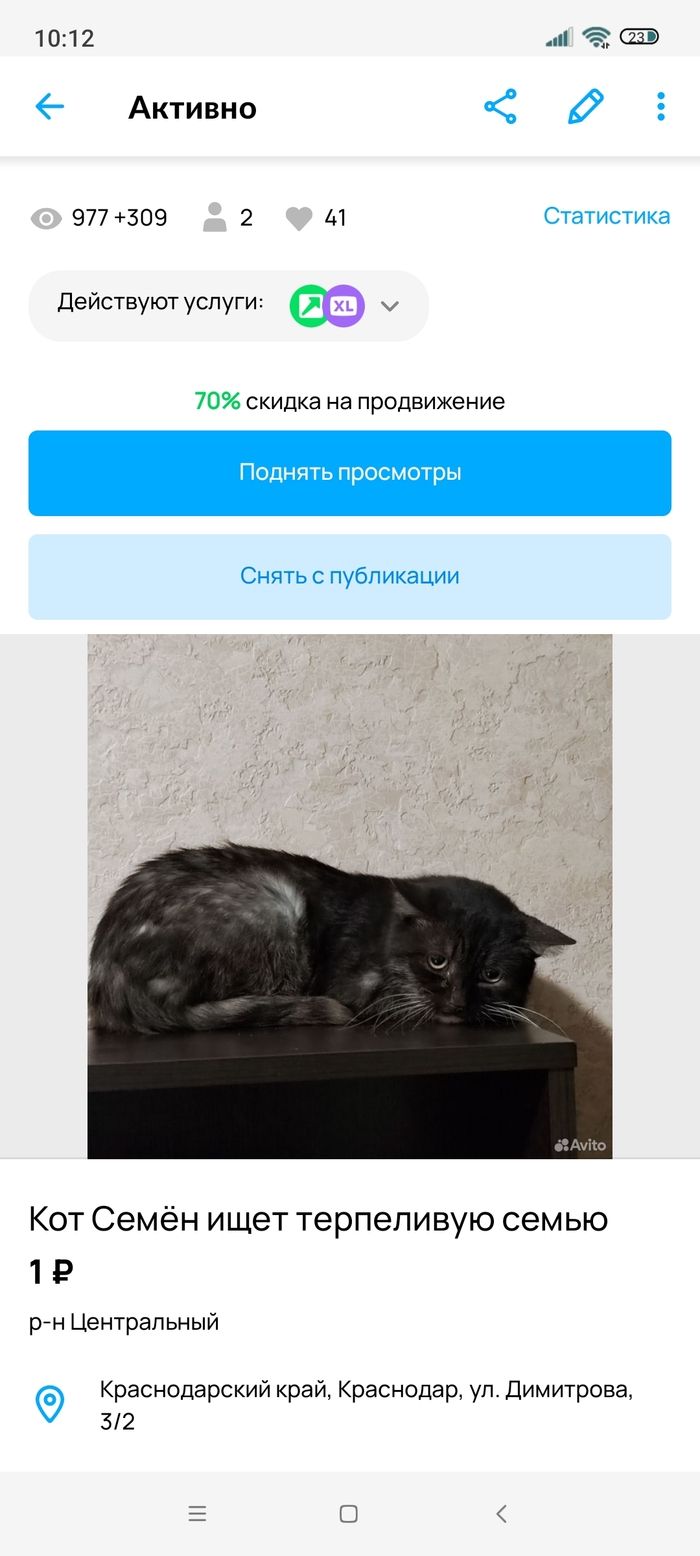The image size is (700, 1556).
Task: Open recent apps from the navigation bar
Action: tap(197, 1514)
